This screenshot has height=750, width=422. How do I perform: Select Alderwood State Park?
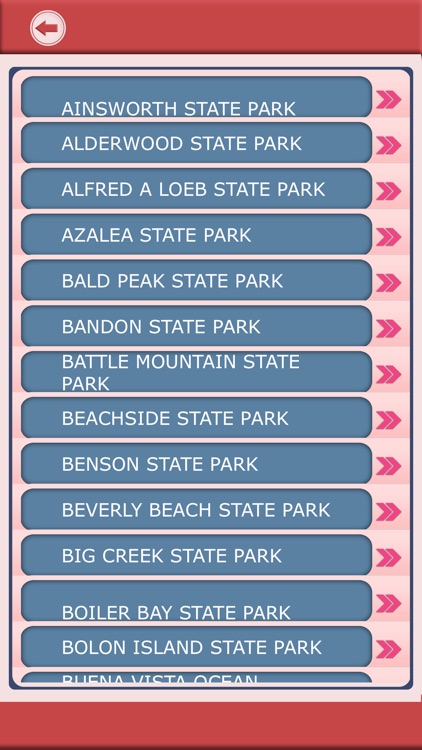(196, 143)
